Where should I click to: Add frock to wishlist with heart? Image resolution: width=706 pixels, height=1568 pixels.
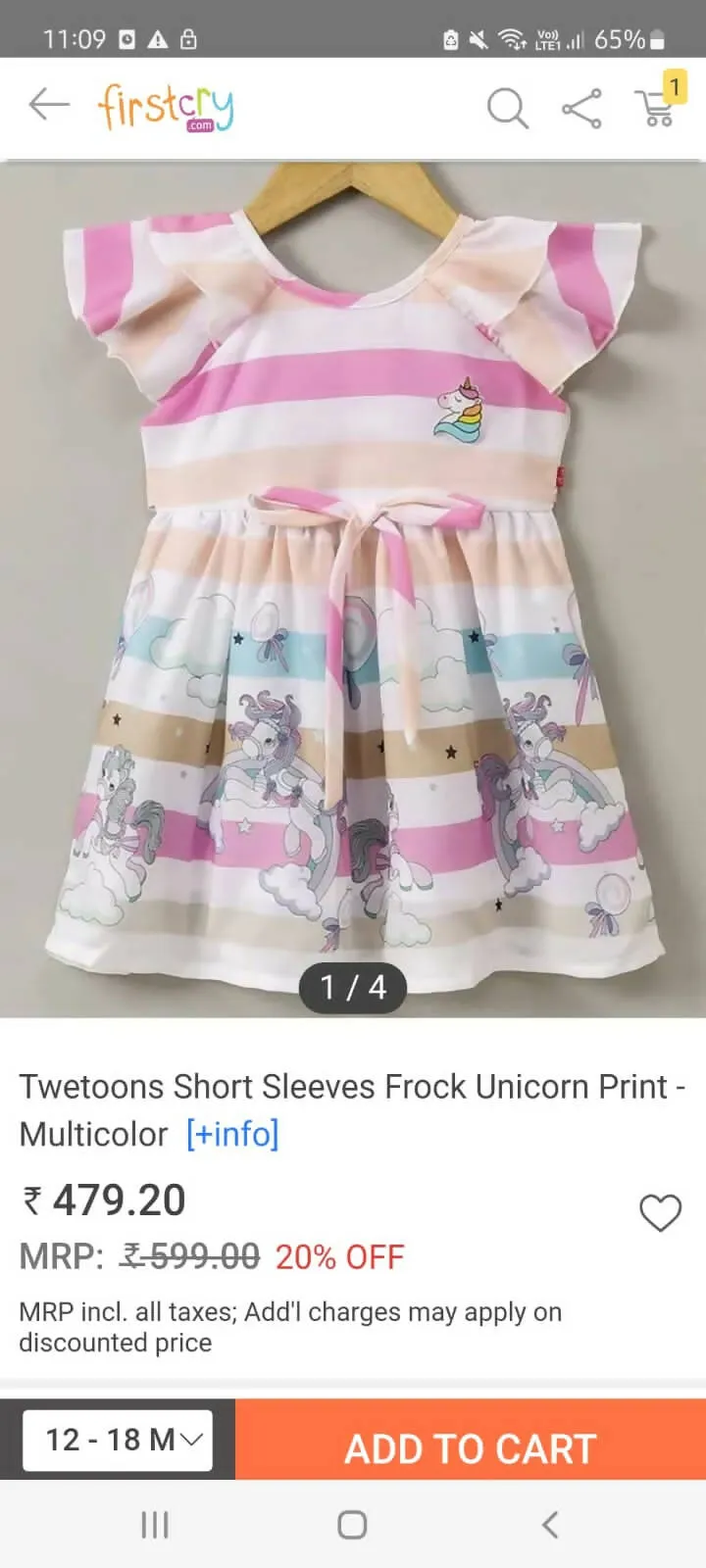coord(660,1213)
